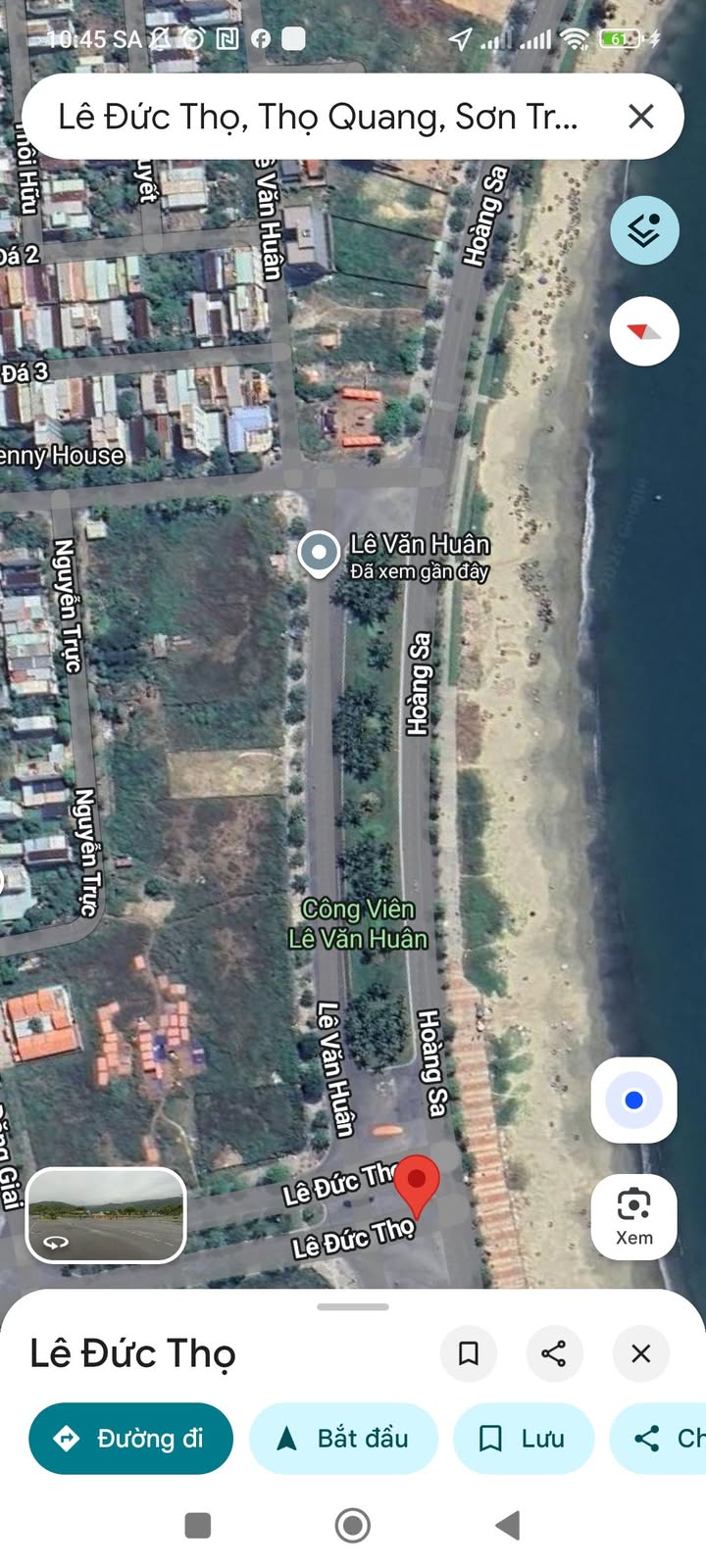Tap the search box showing Lê Đức Thọ
The image size is (706, 1568).
point(324,117)
